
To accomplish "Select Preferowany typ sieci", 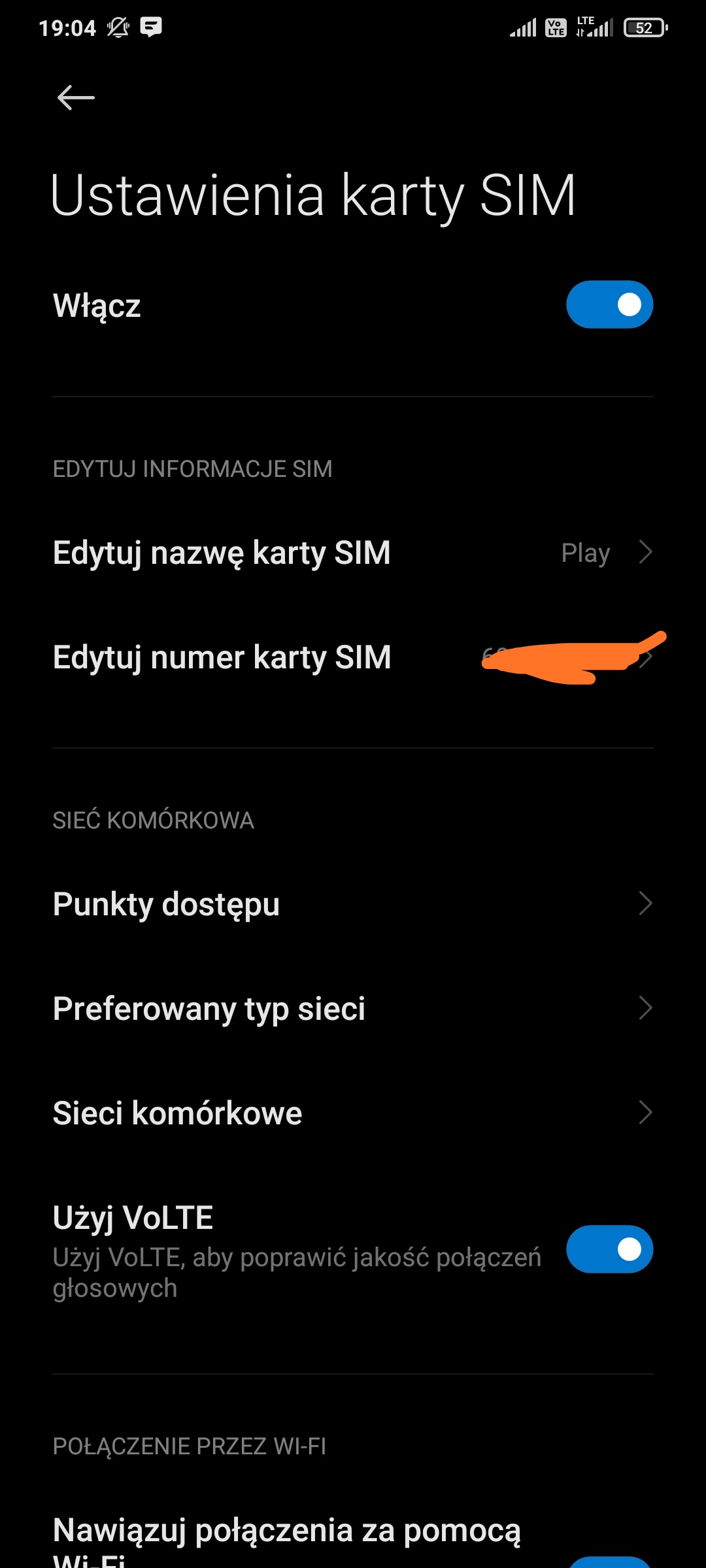I will tap(353, 1009).
